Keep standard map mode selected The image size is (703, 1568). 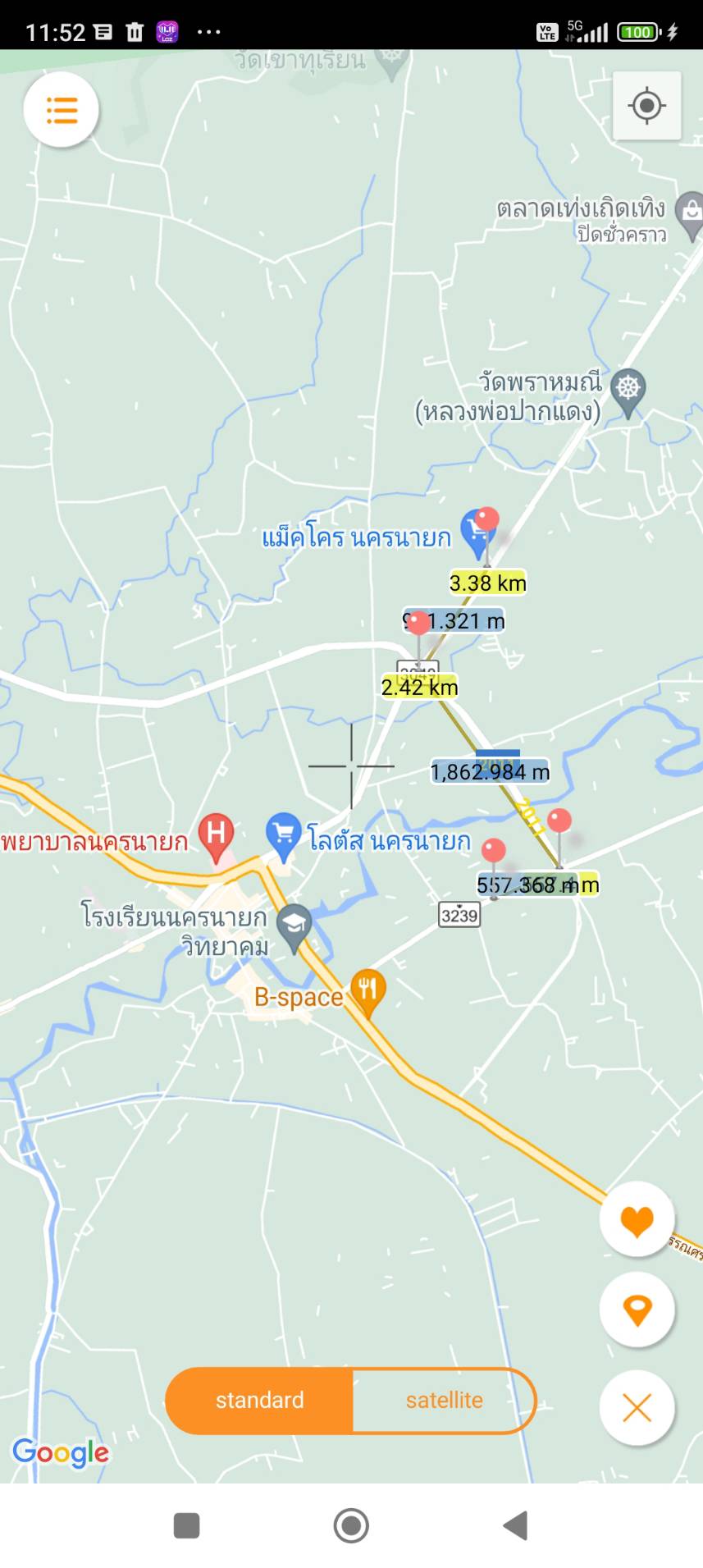(259, 1401)
